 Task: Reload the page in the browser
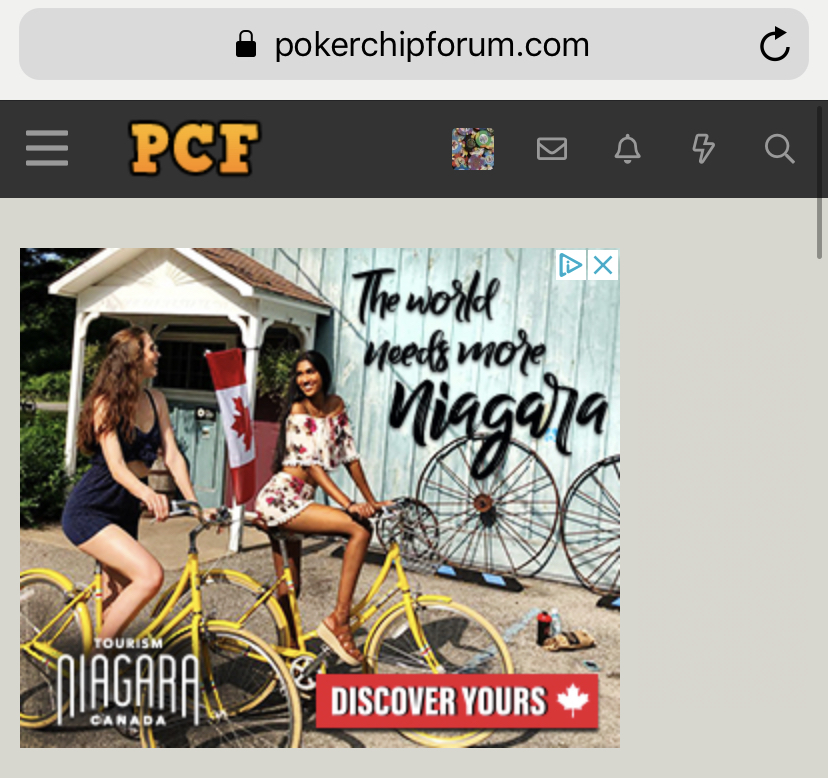774,44
